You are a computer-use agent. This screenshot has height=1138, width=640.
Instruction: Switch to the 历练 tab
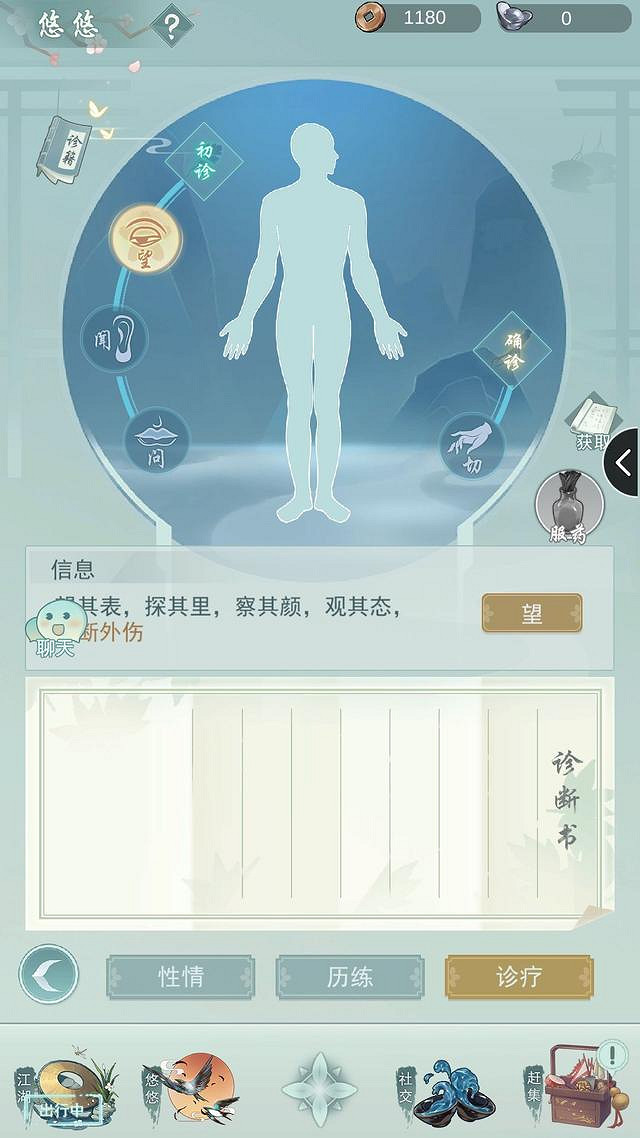[x=350, y=977]
